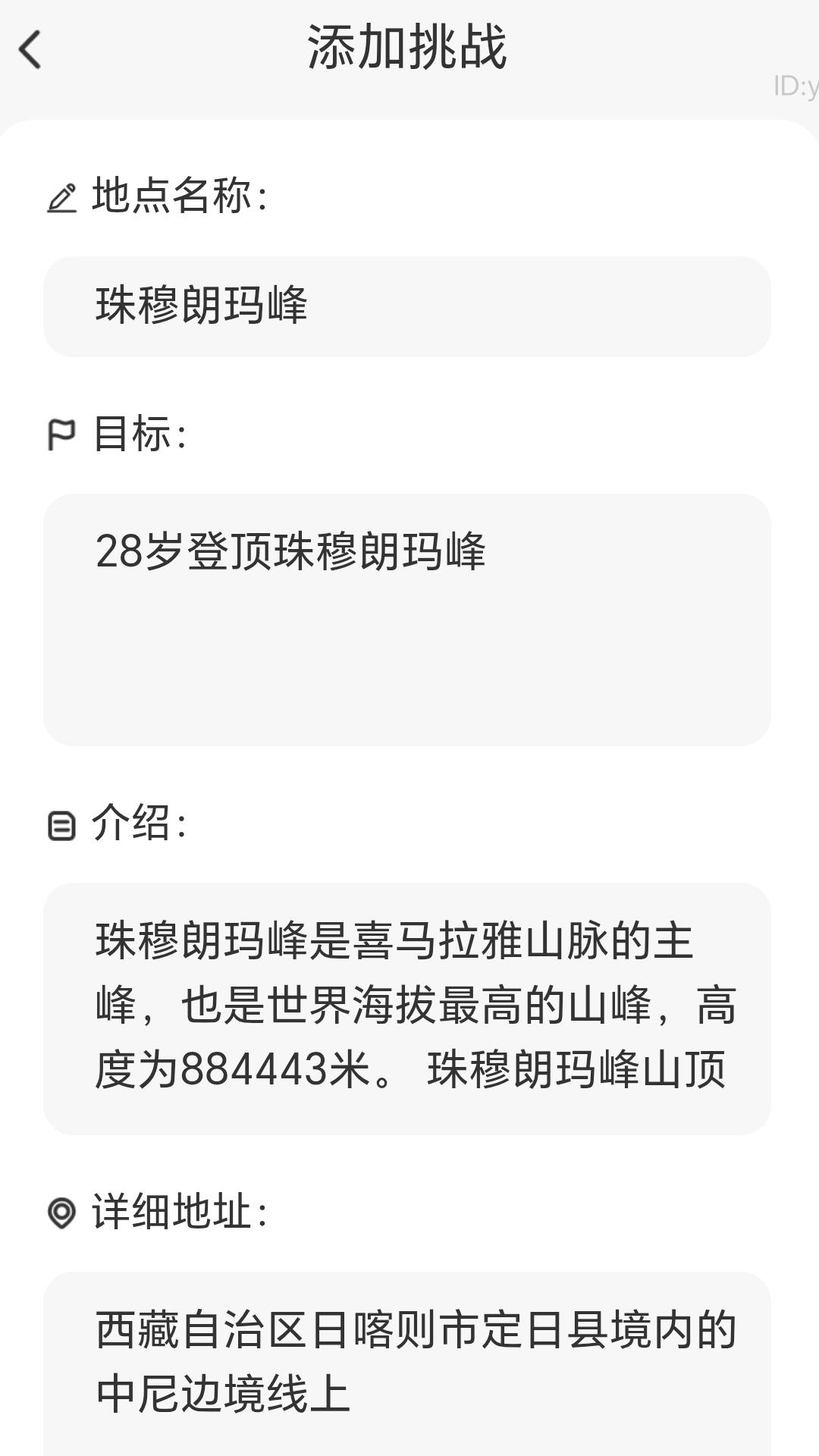This screenshot has width=819, height=1456.
Task: Select the address field mentioning 西藏自治区
Action: coord(409,1357)
